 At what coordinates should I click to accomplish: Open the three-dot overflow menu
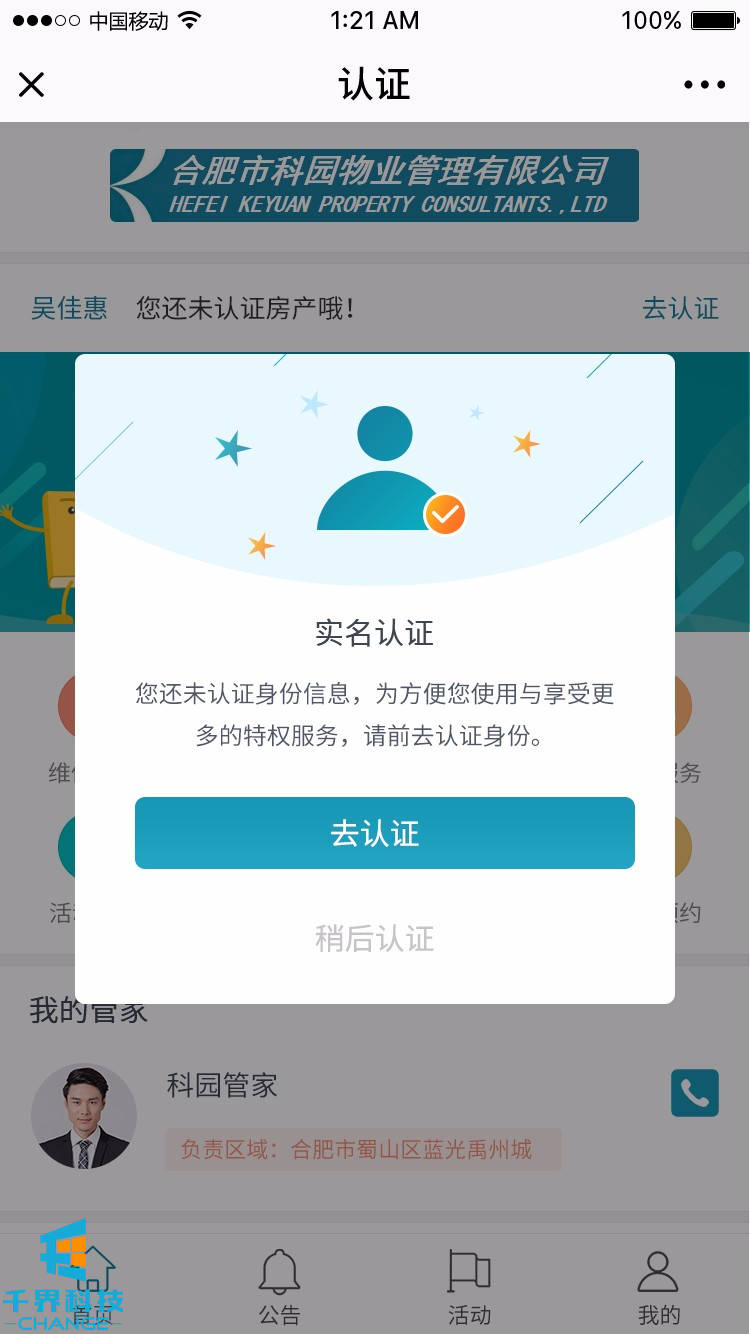tap(705, 85)
